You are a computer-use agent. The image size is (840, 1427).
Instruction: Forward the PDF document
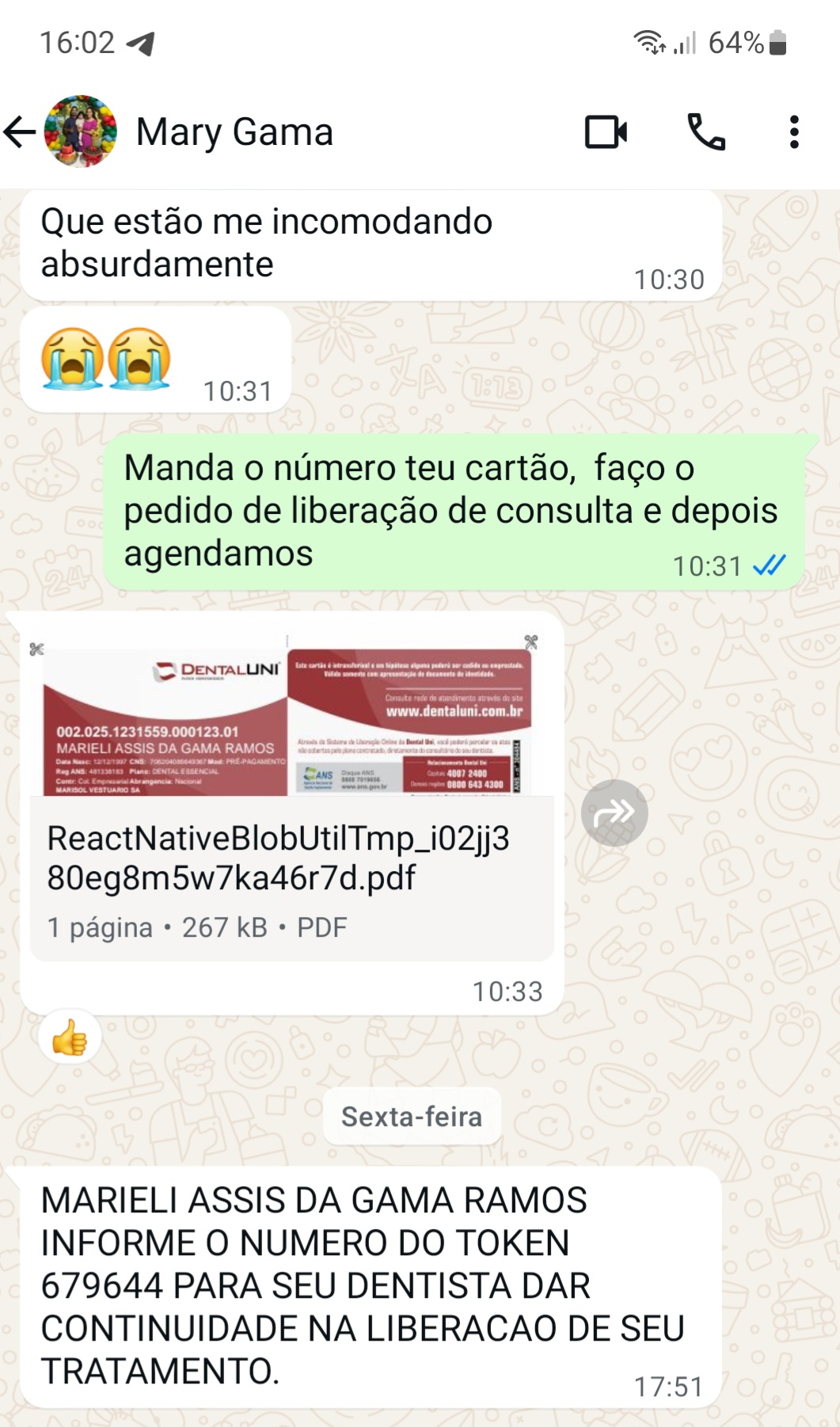click(x=614, y=813)
